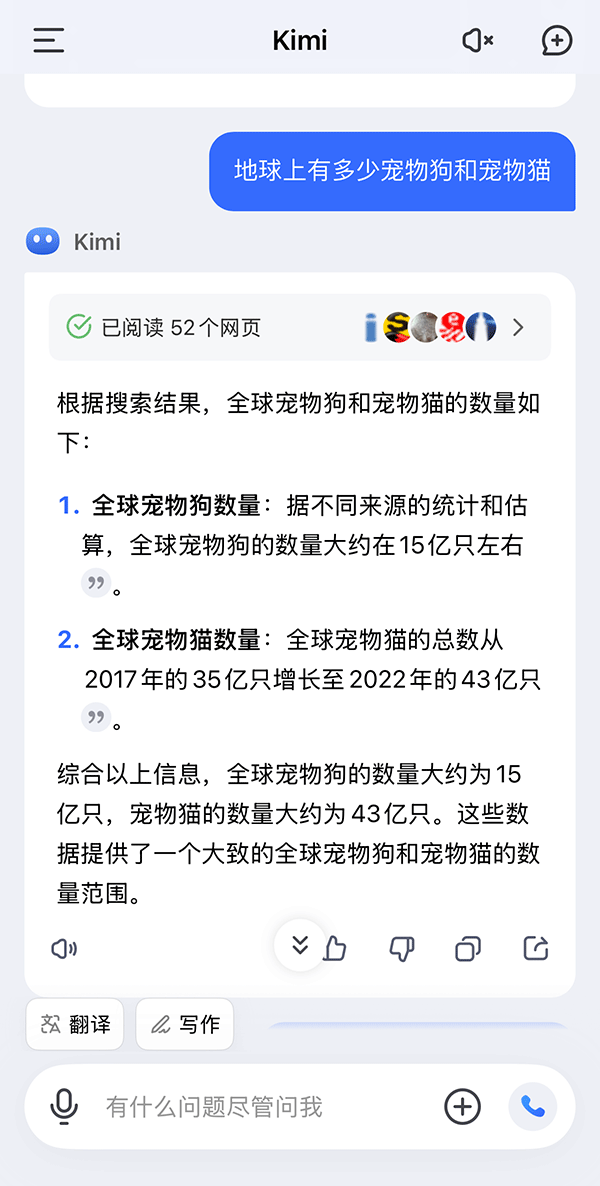Read the answer aloud

click(64, 948)
